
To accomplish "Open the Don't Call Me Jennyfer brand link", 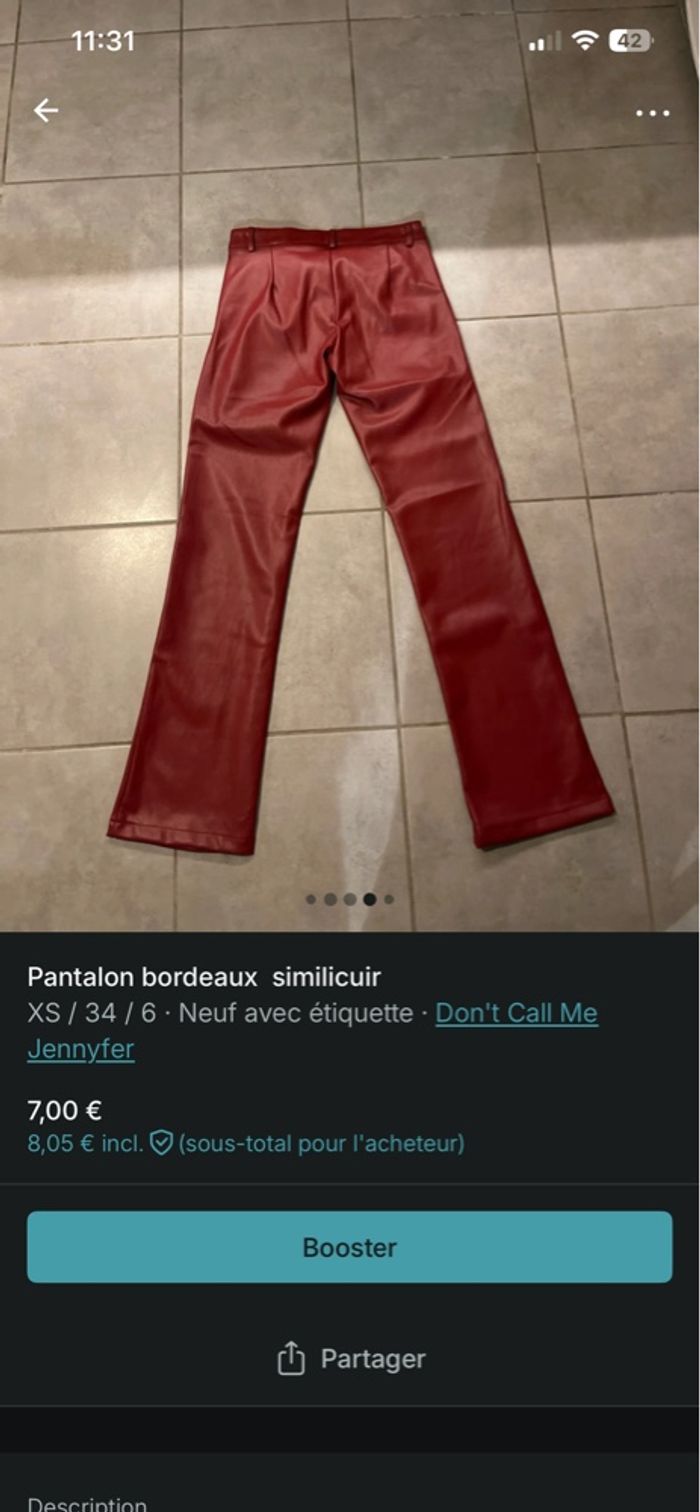I will (516, 1014).
